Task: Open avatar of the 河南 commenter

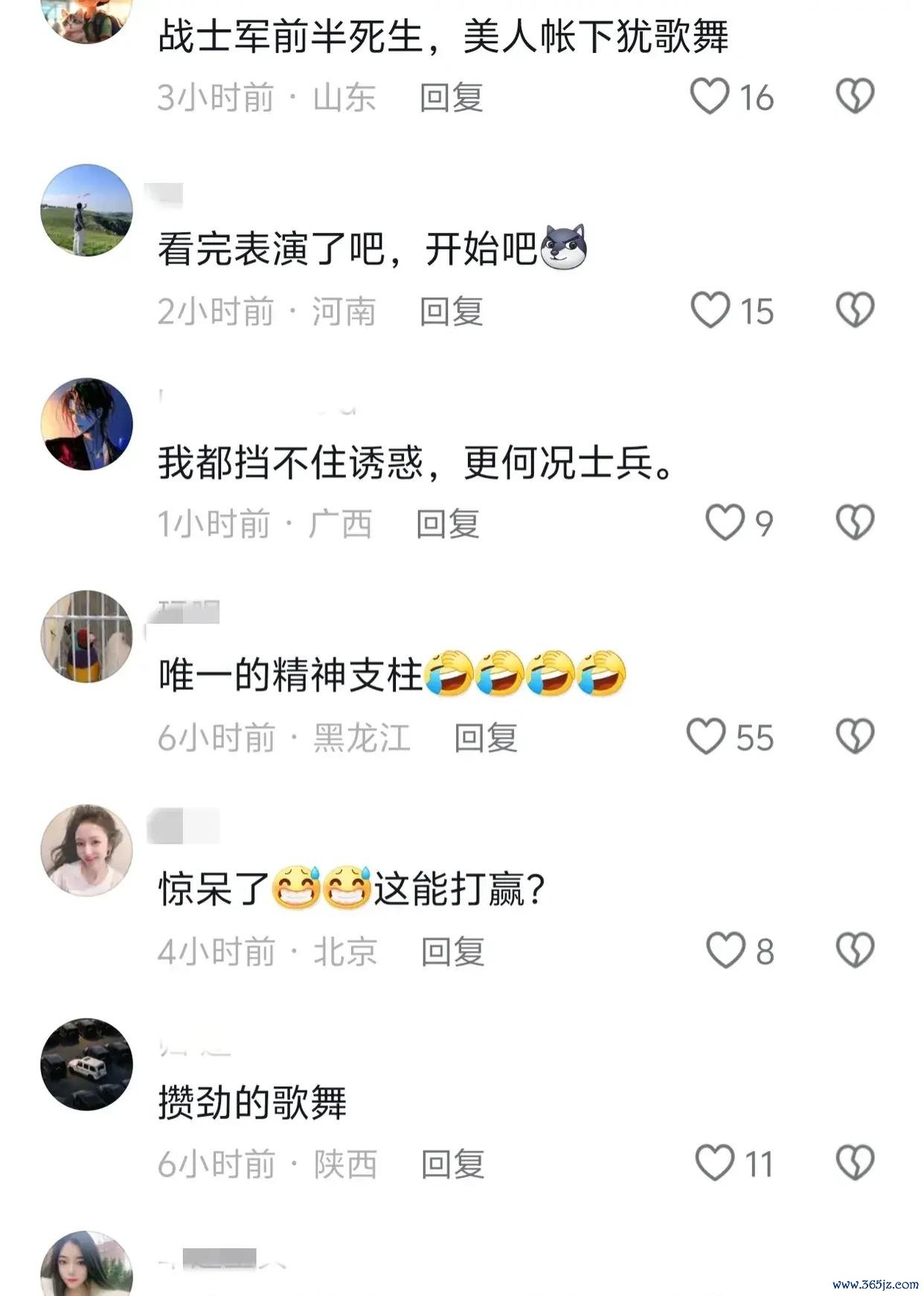Action: click(86, 211)
